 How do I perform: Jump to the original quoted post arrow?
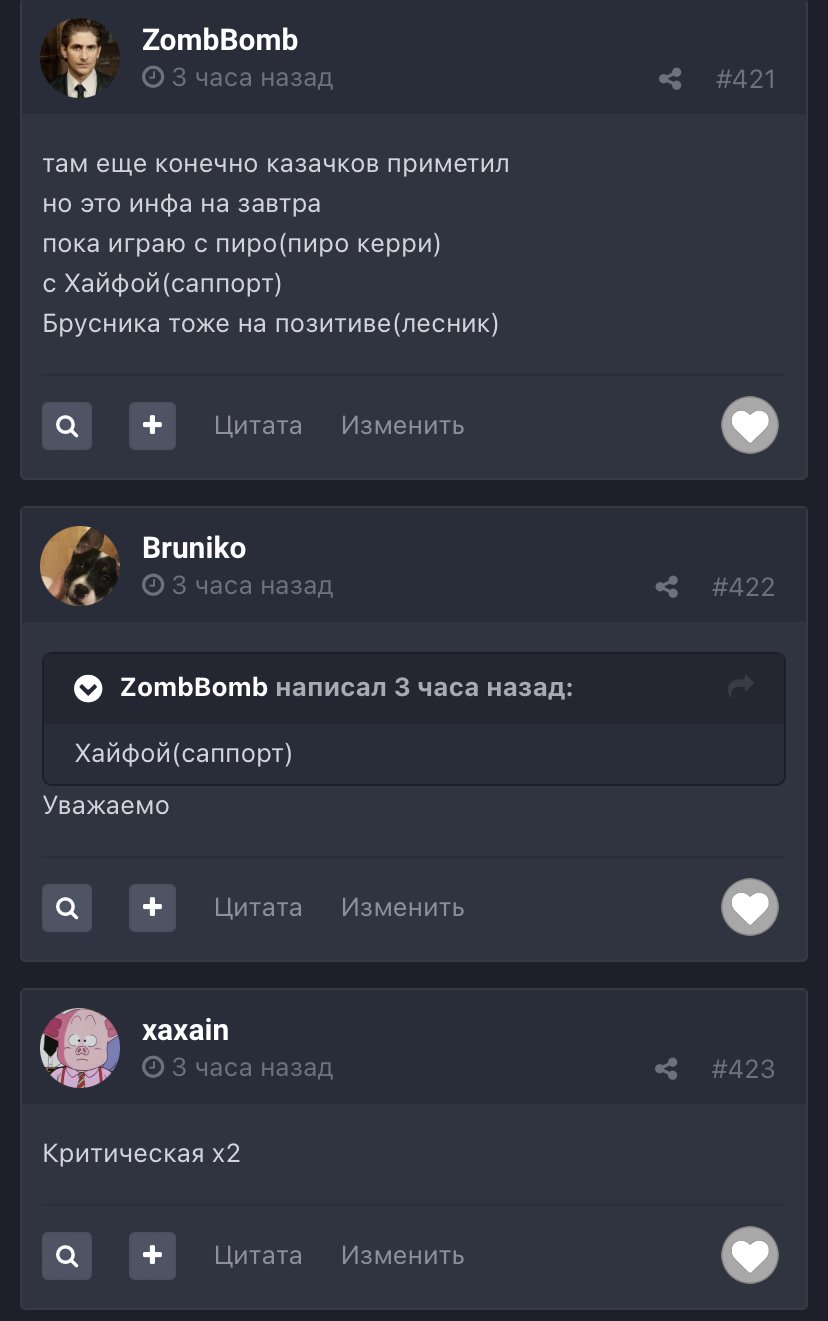point(740,687)
